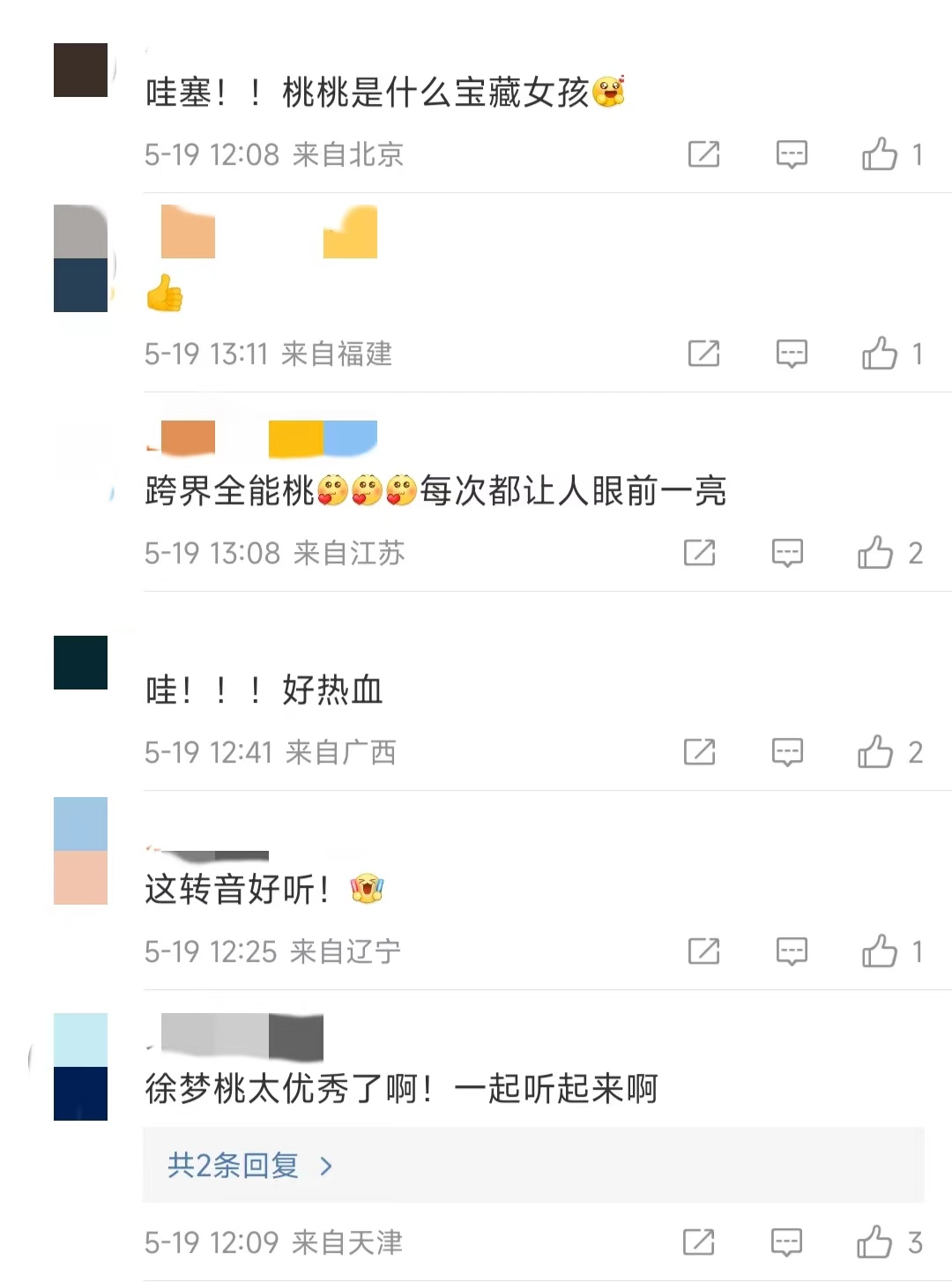
Task: Like the 徐梦桃太优秀了 comment
Action: click(874, 1242)
